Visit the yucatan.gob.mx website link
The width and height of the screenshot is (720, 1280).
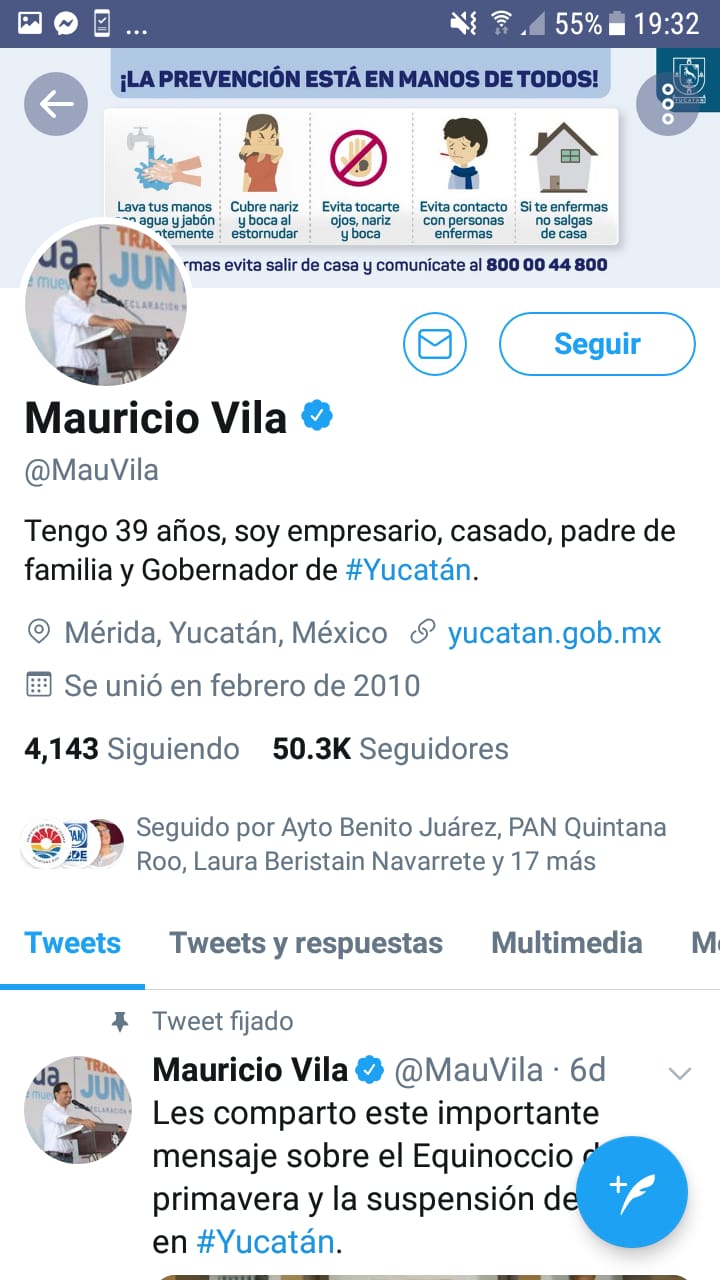click(x=554, y=633)
